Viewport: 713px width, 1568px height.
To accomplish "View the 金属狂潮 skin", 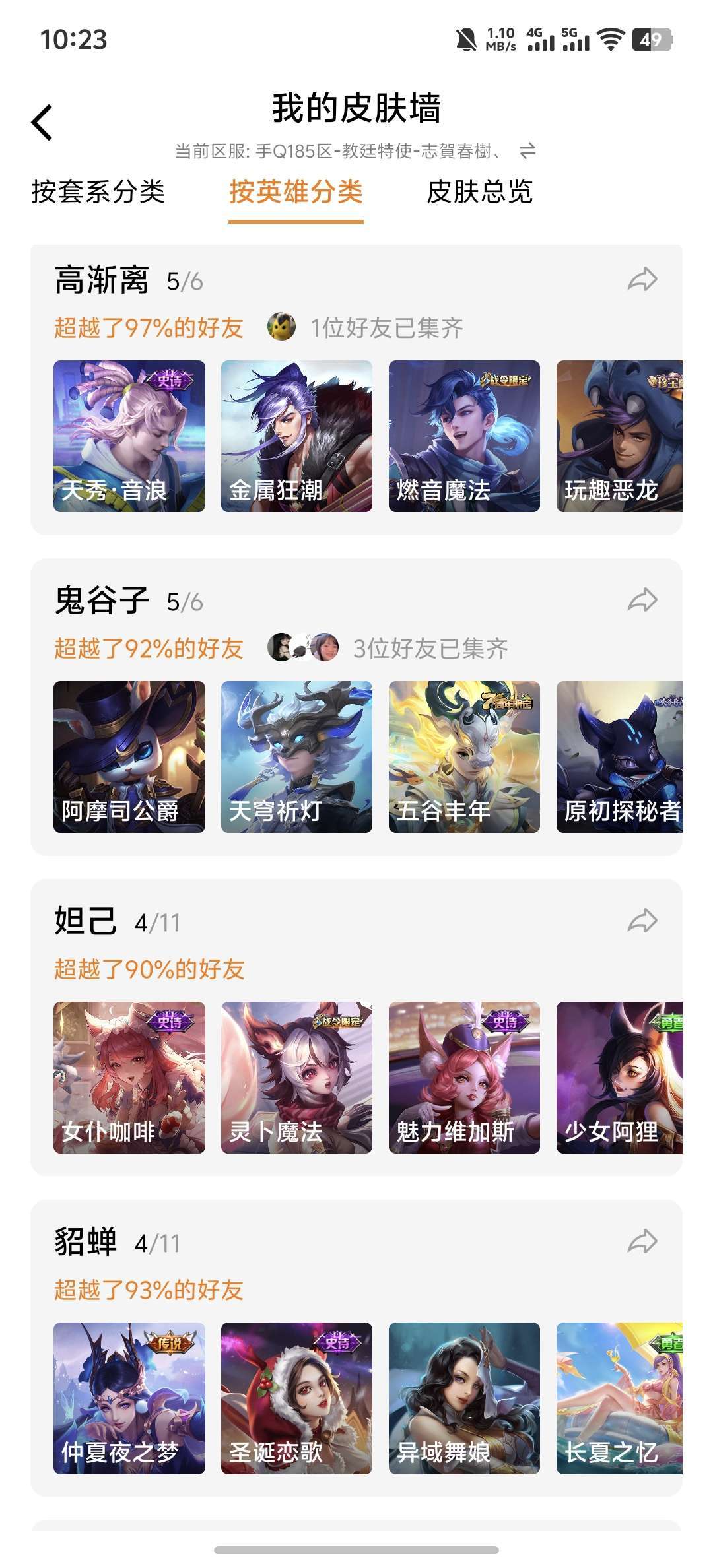I will click(x=296, y=436).
